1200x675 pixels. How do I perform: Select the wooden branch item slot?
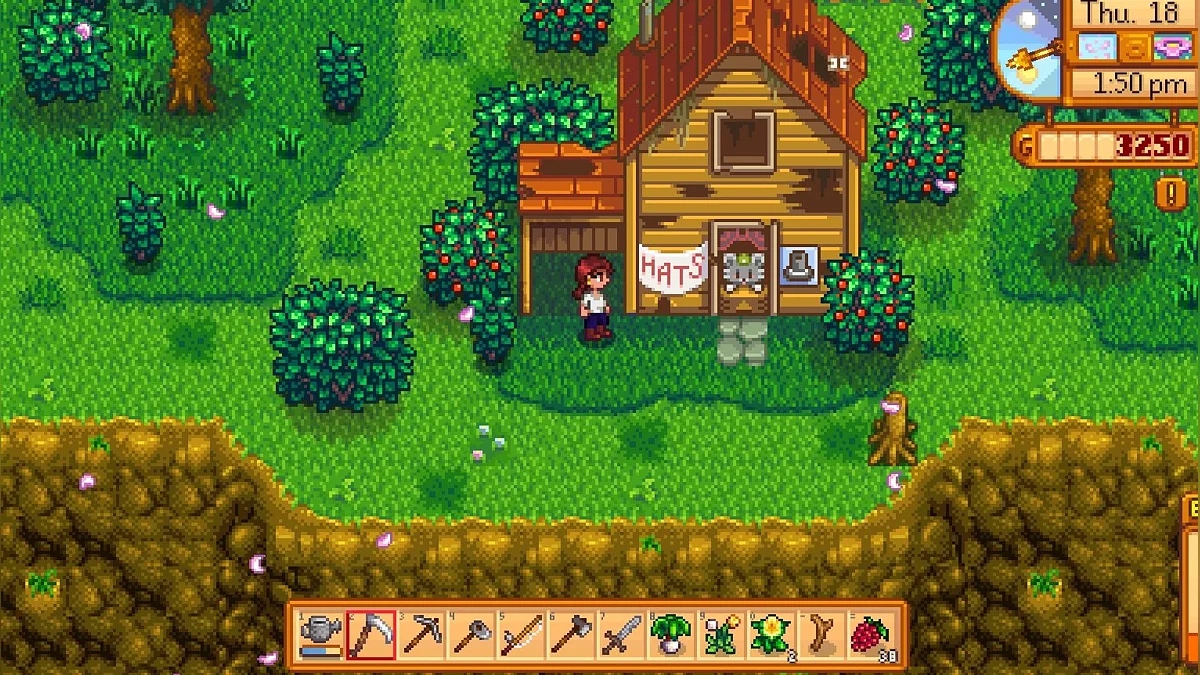pos(821,634)
